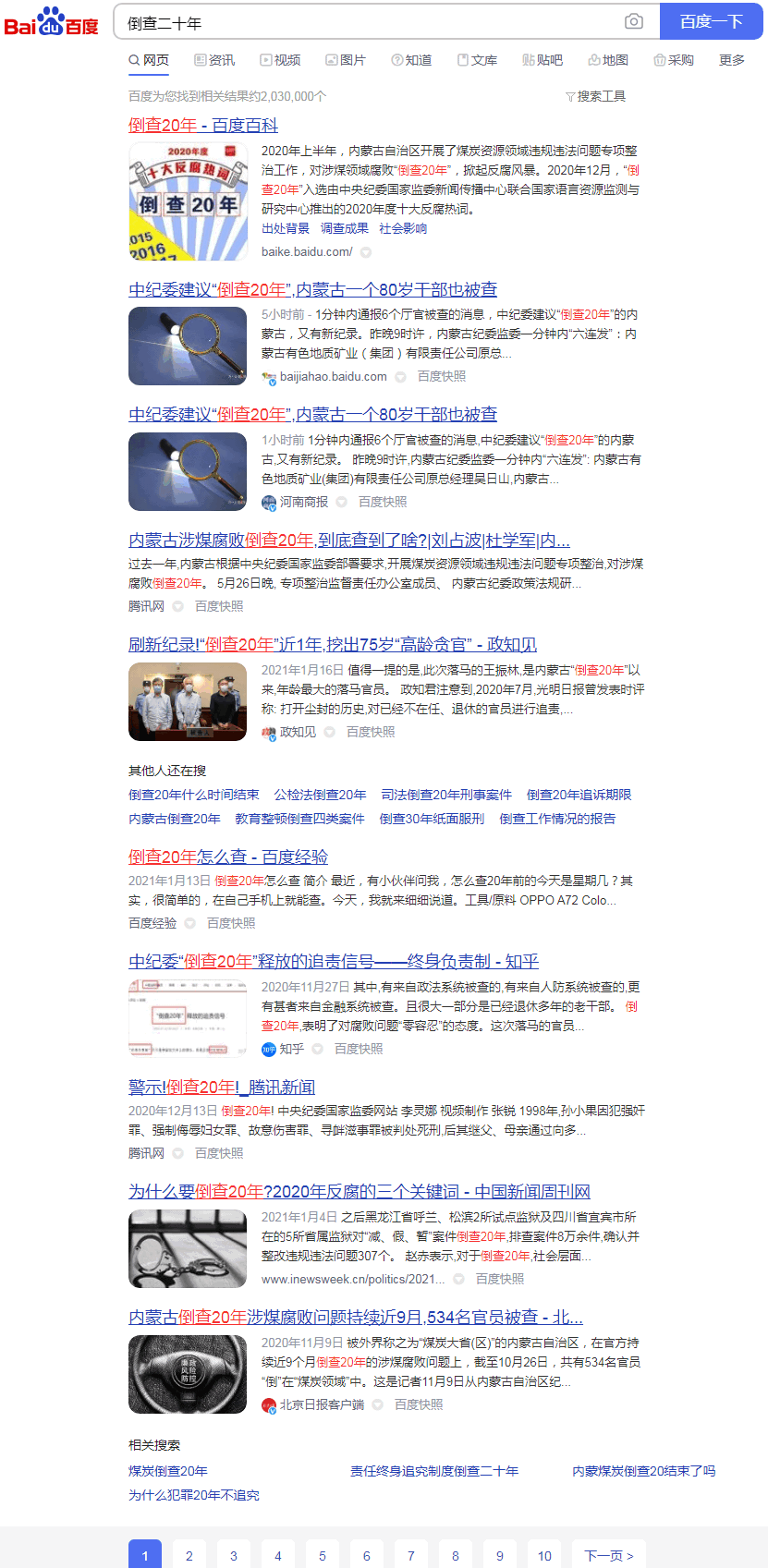Viewport: 768px width, 1568px height.
Task: Open the 警示!倒查20年 腾讯新闻 result
Action: (222, 1087)
